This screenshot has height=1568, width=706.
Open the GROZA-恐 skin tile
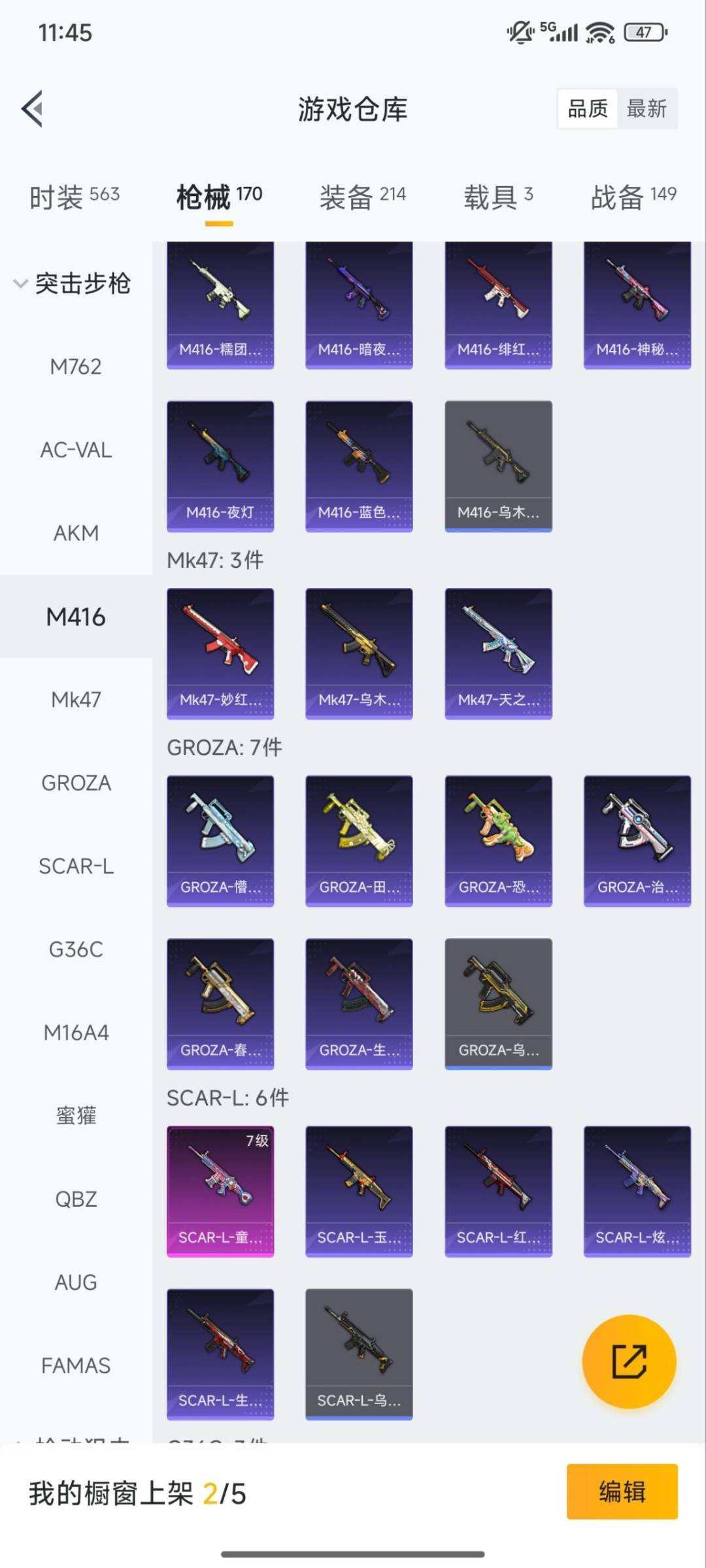tap(498, 841)
